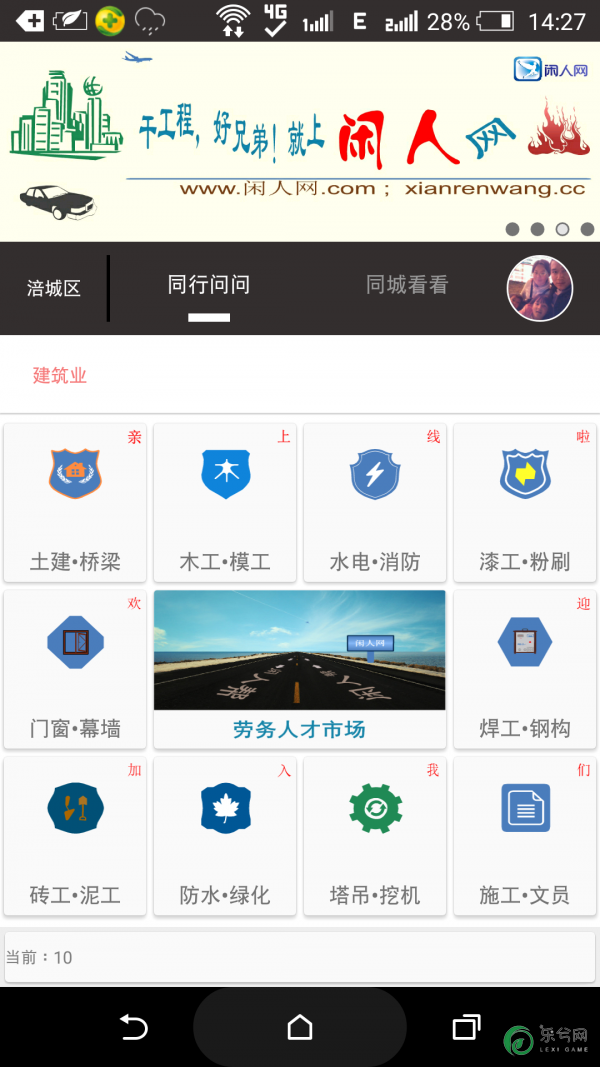
Task: Select the 木工•模工 category
Action: click(x=225, y=502)
